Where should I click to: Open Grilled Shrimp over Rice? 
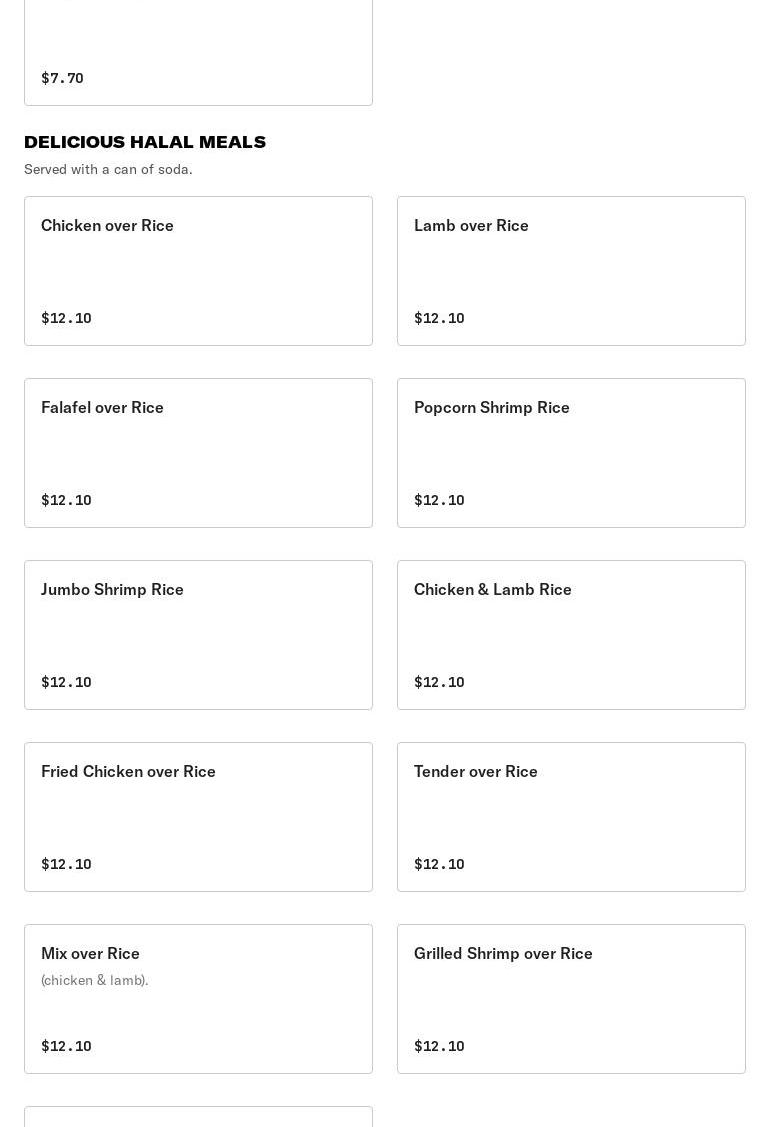(571, 998)
